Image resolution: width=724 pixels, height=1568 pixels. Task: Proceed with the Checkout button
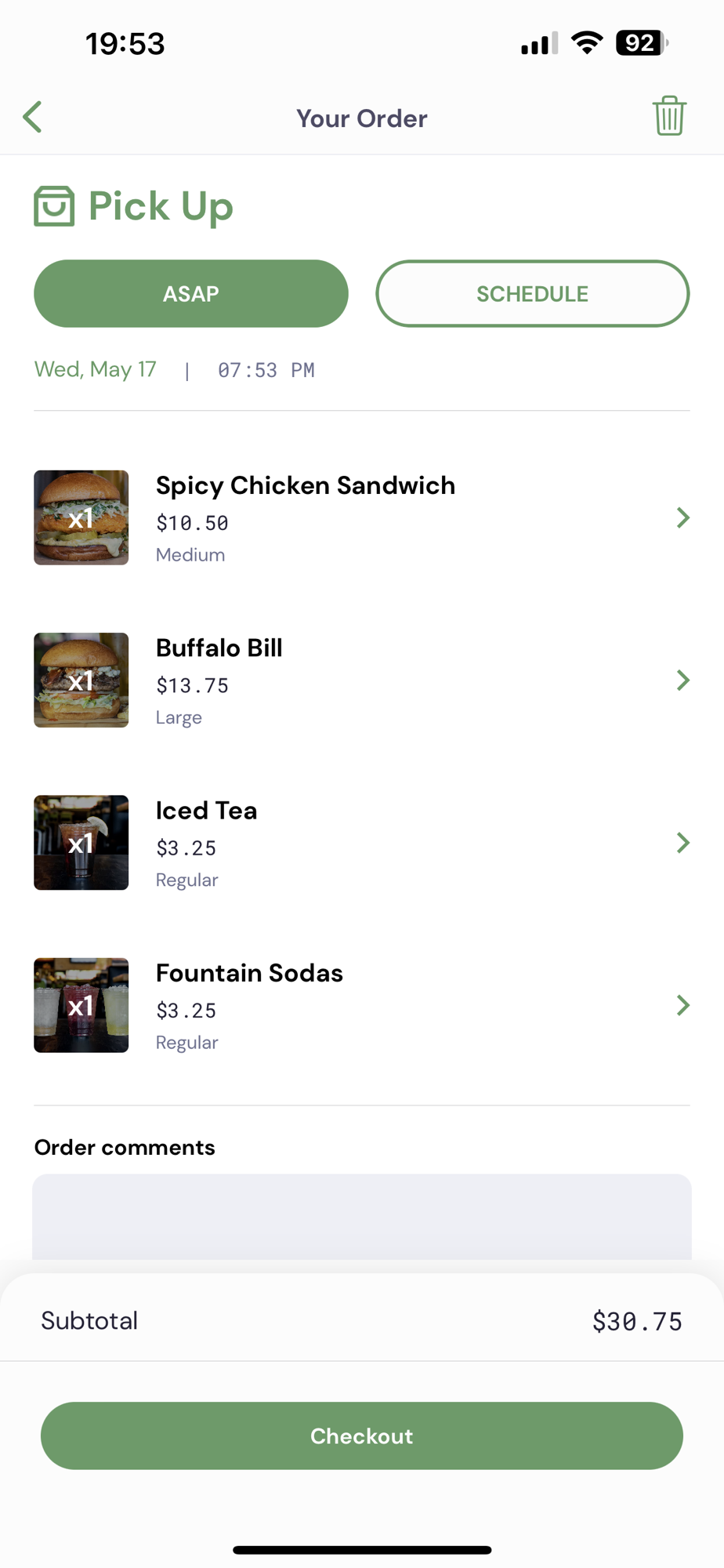(362, 1436)
